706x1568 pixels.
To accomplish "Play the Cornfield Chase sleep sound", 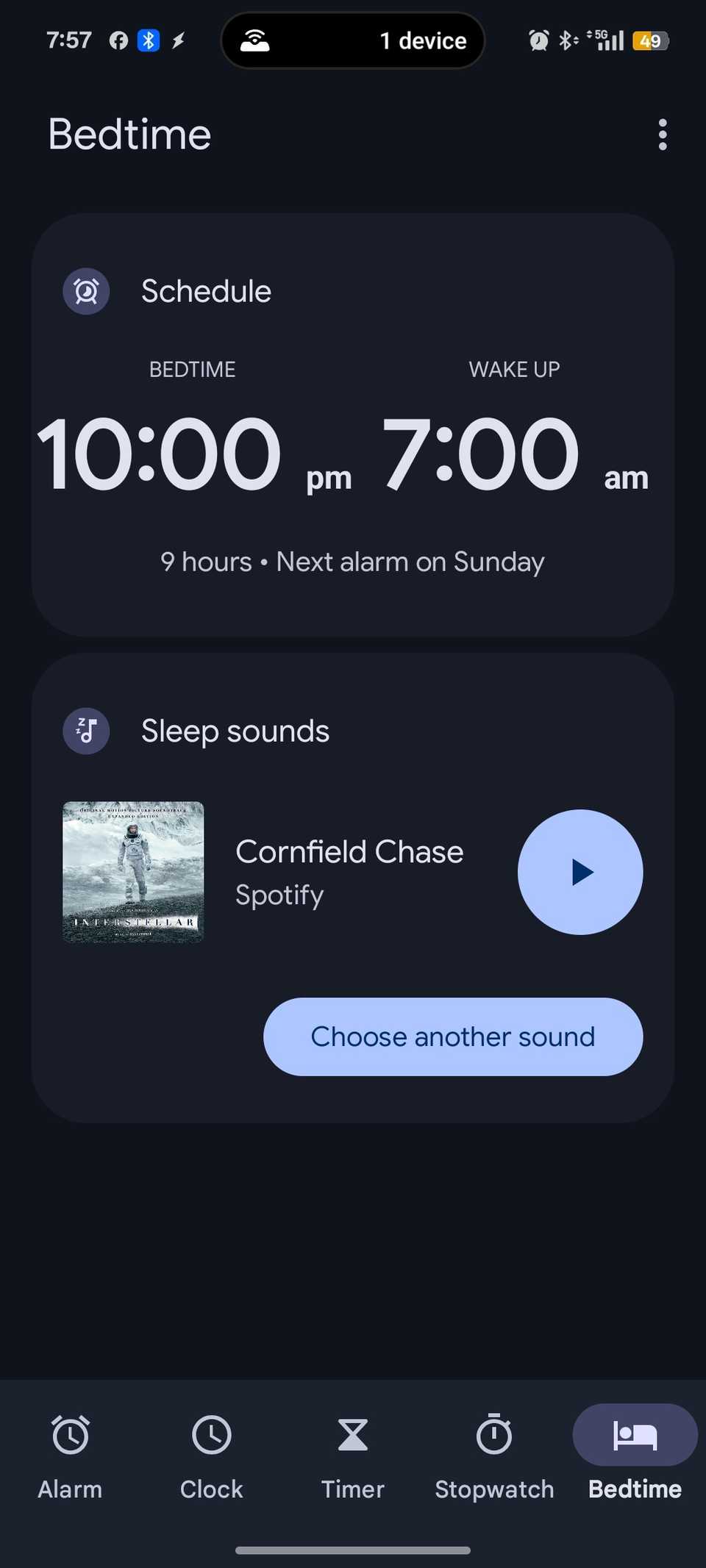I will pos(580,872).
